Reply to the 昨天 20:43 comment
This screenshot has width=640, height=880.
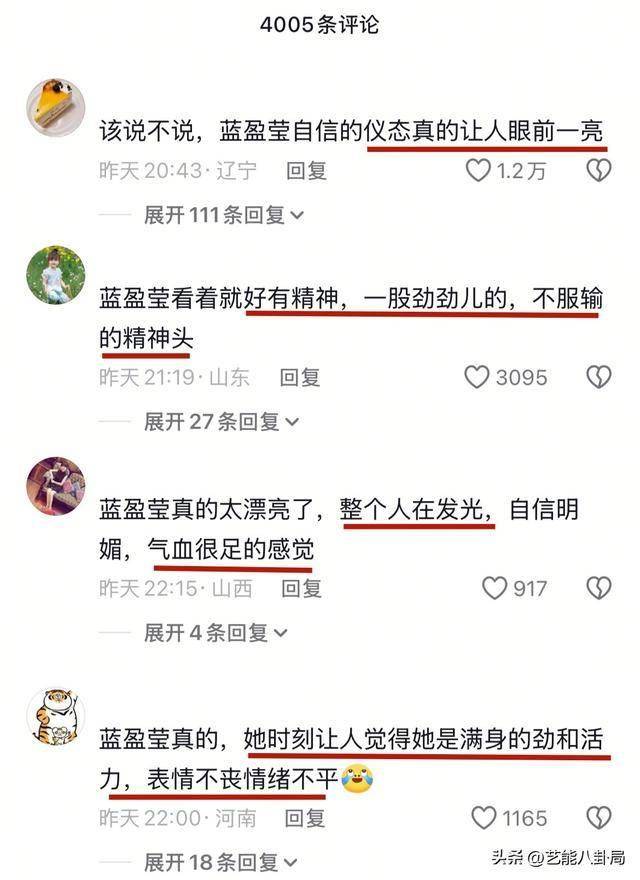coord(307,171)
